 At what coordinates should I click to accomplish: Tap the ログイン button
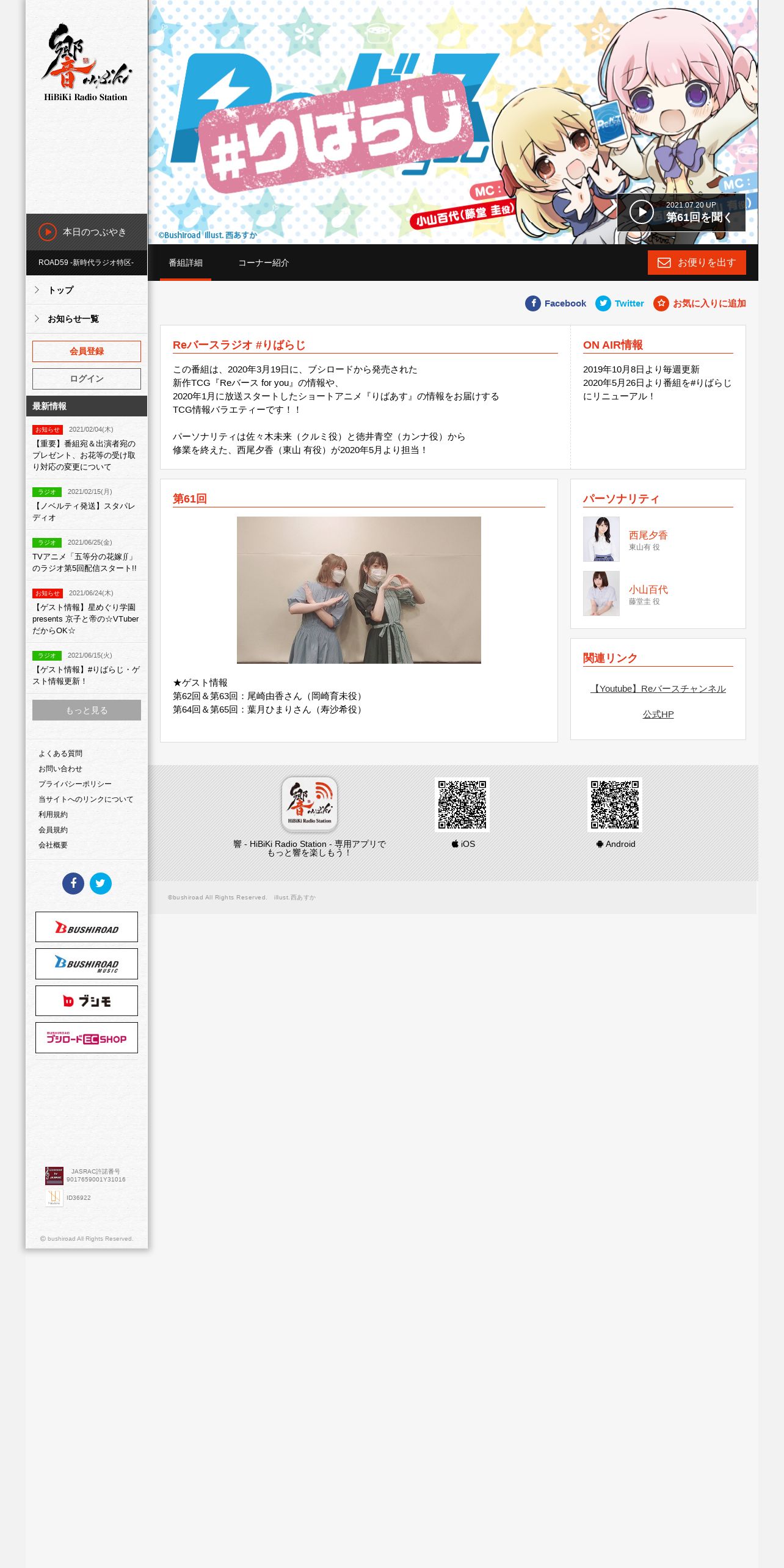pyautogui.click(x=87, y=379)
